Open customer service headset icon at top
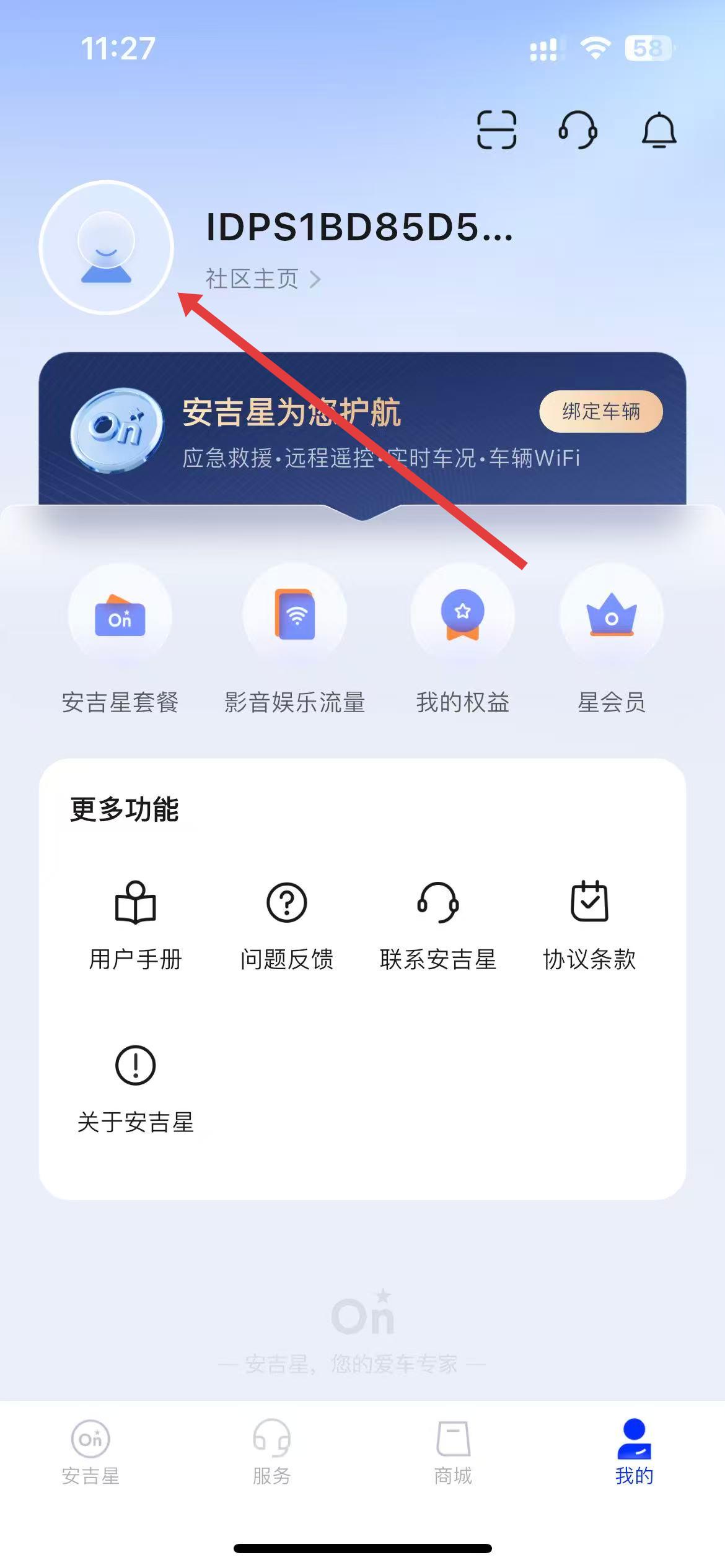725x1568 pixels. point(578,130)
